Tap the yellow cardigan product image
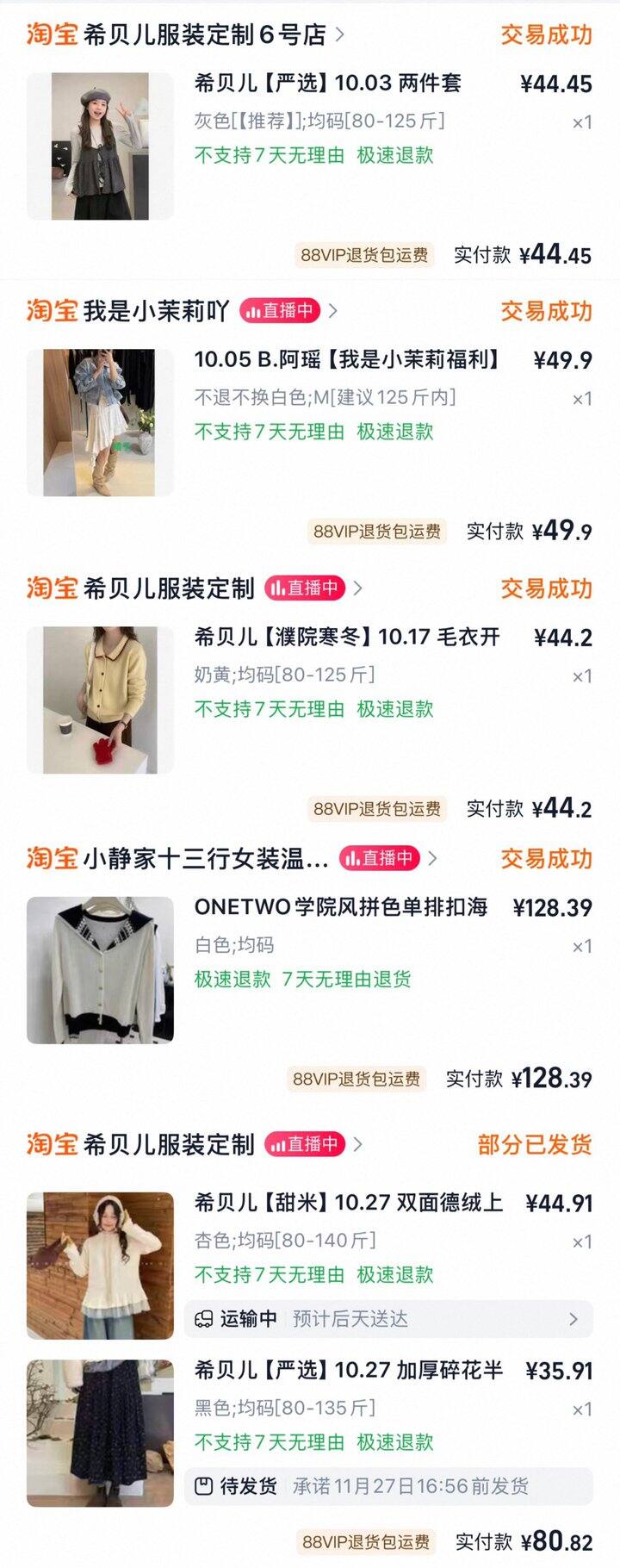Viewport: 620px width, 1568px height. tap(100, 700)
